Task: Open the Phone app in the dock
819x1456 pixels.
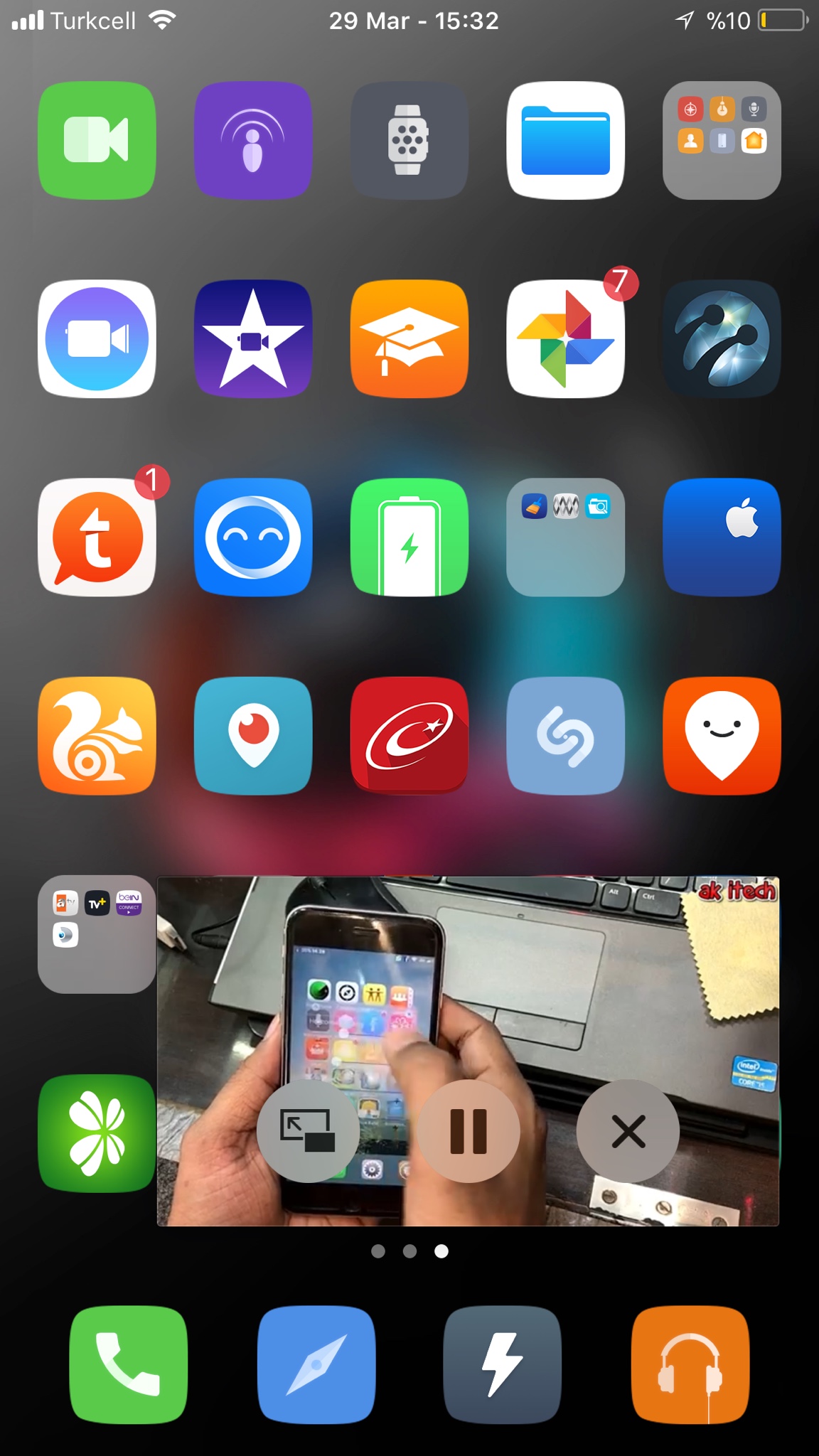Action: (129, 1364)
